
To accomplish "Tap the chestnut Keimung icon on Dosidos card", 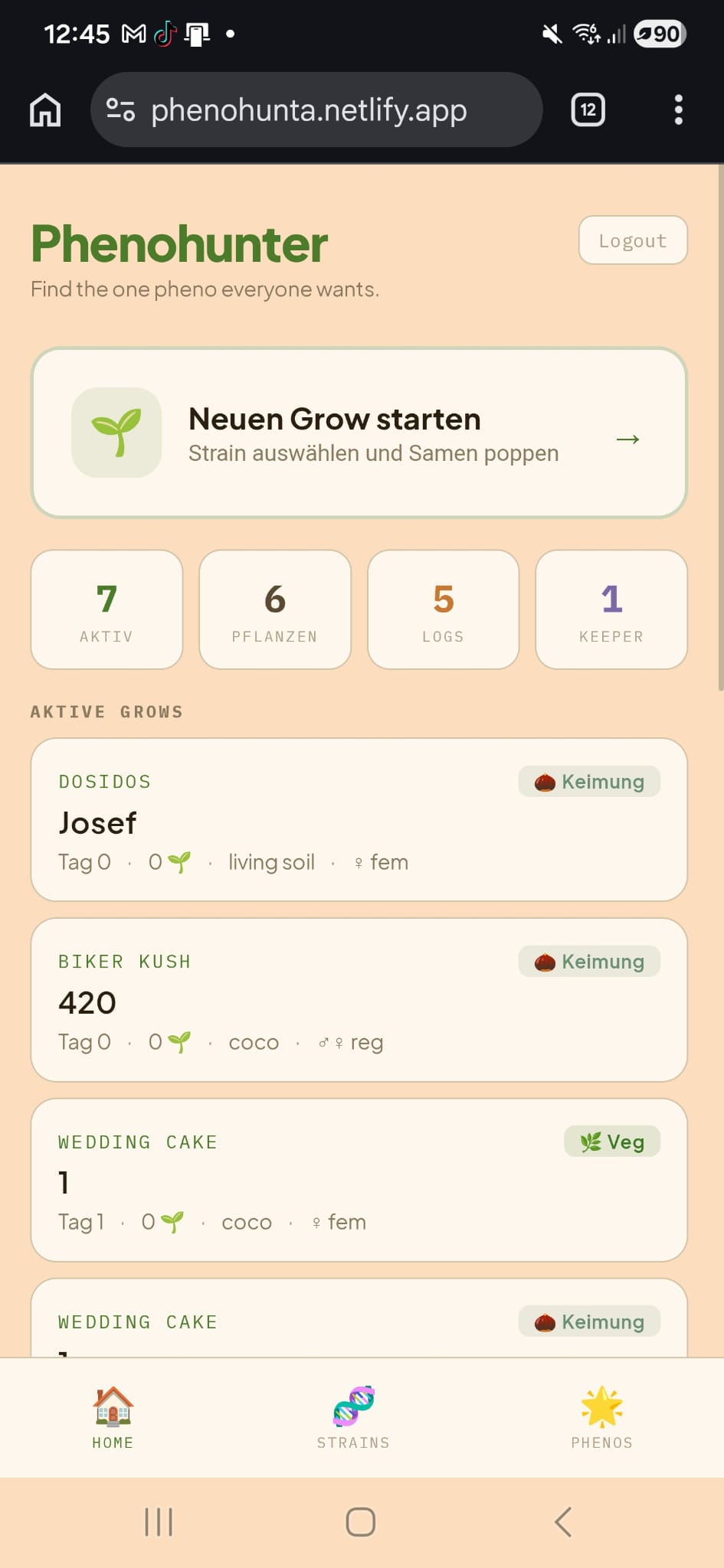I will (543, 782).
